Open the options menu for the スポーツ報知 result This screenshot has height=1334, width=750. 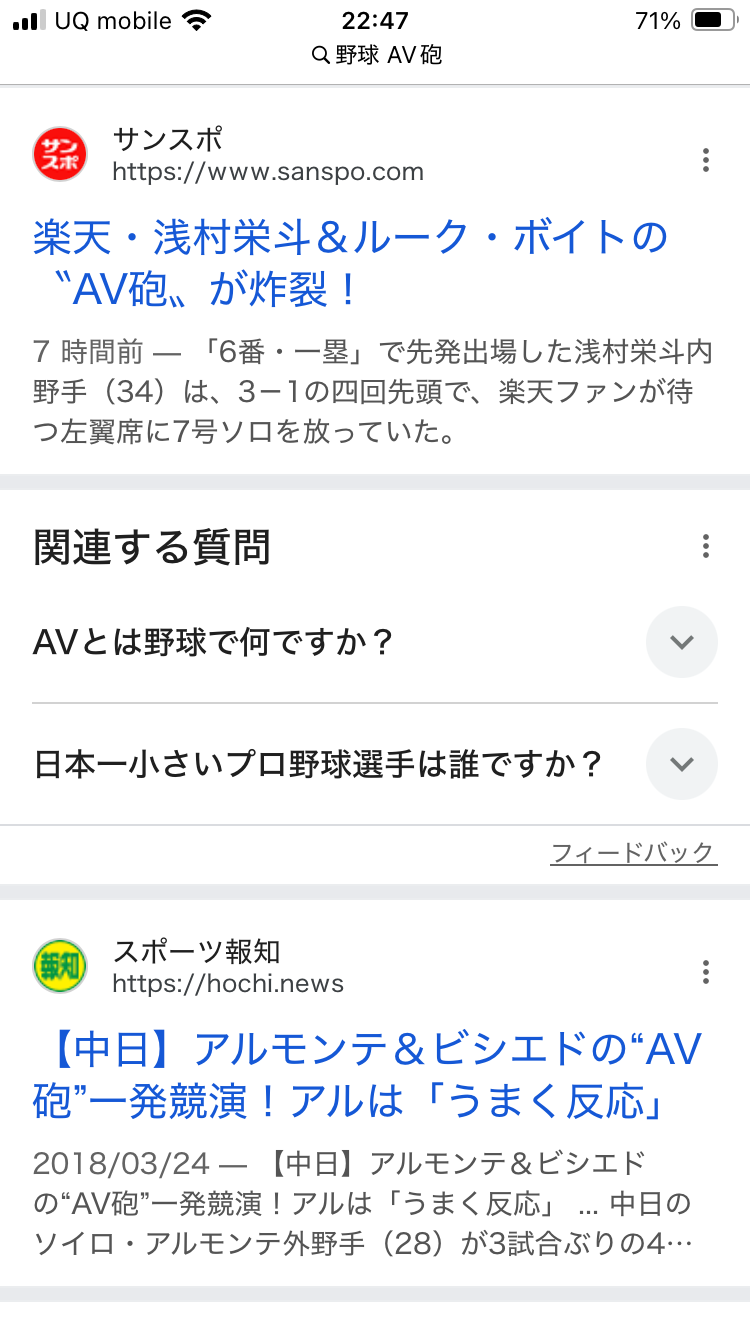coord(706,972)
